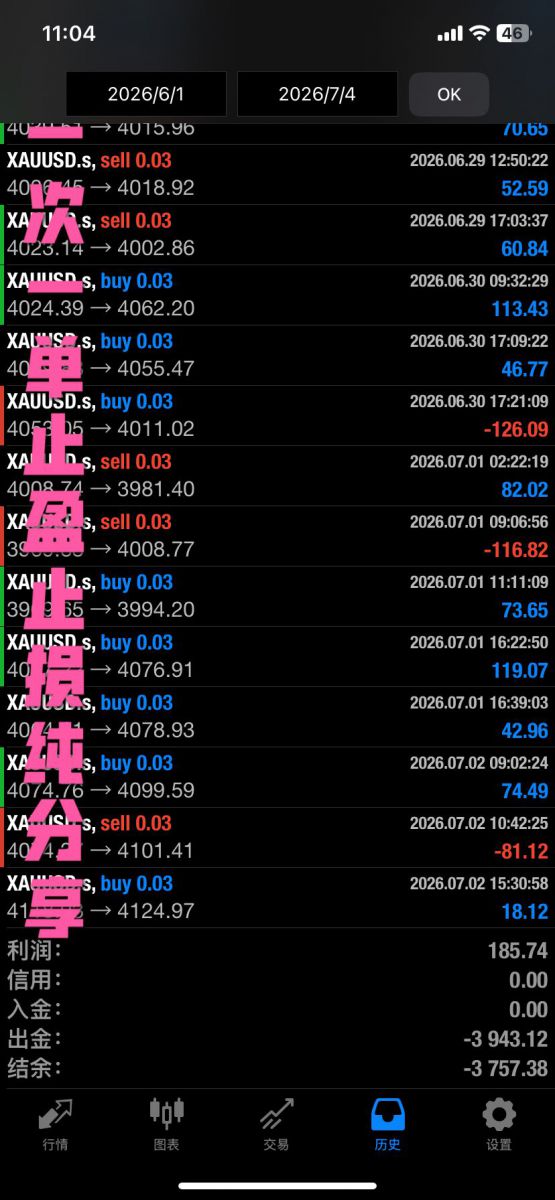Open the trade closed 2026.06.30 09:32:29
The image size is (555, 1200).
(x=277, y=295)
